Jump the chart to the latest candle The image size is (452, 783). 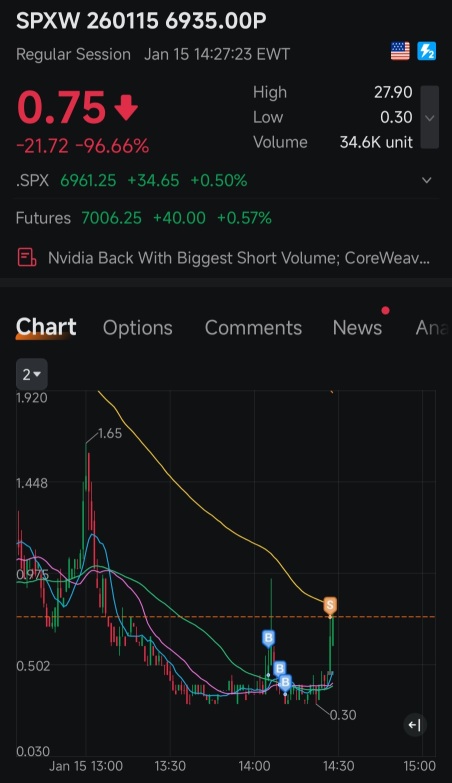(415, 725)
